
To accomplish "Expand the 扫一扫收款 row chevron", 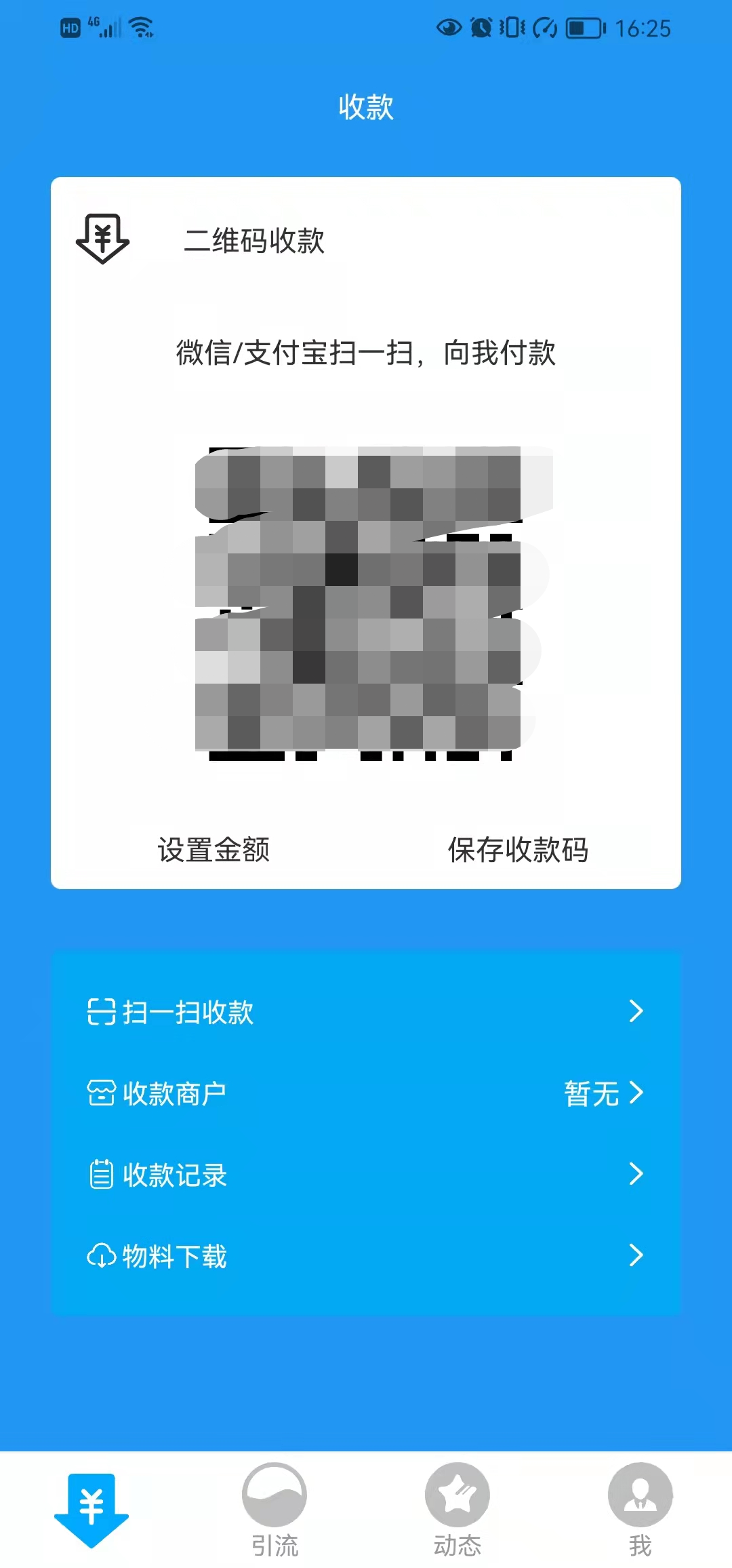I will [636, 1011].
